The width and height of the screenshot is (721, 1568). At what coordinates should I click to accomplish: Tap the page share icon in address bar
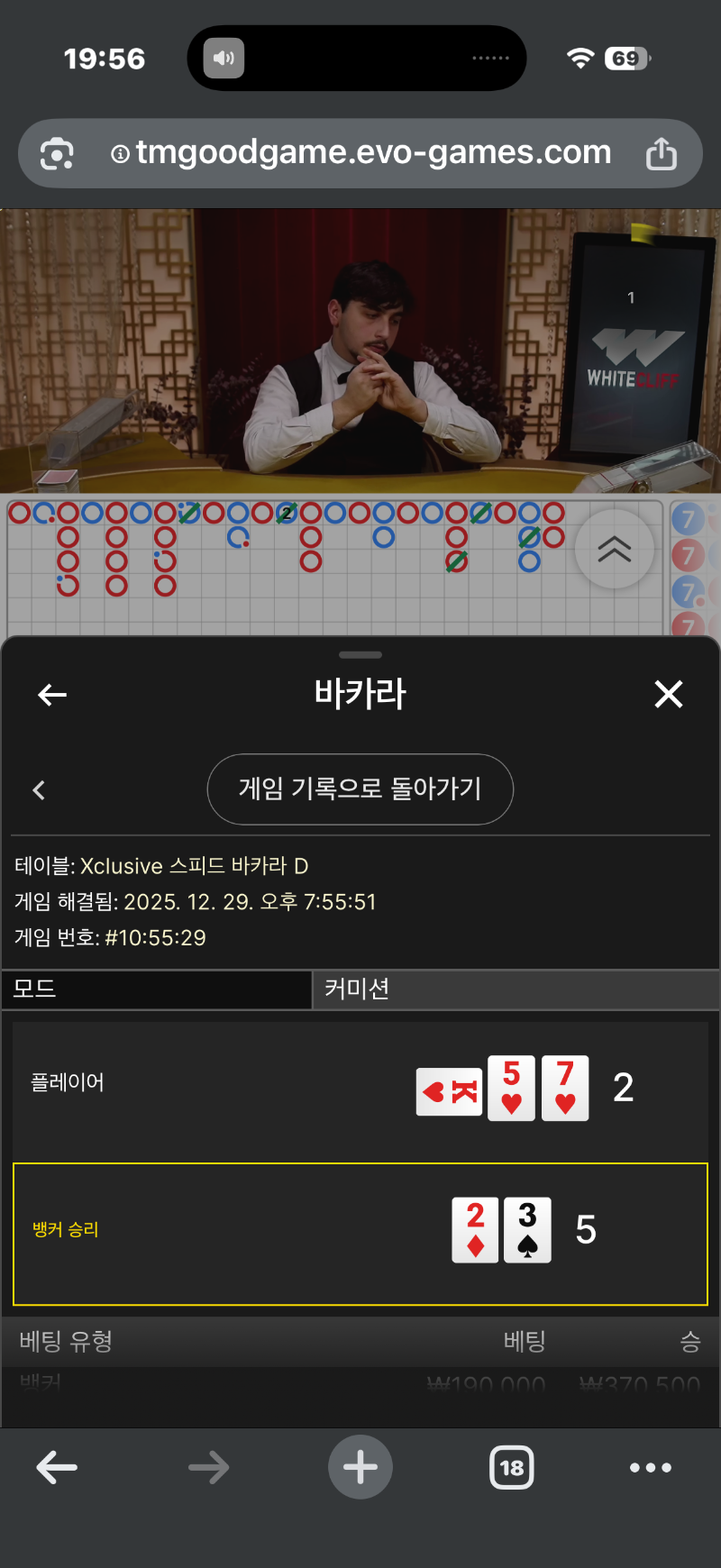click(661, 153)
